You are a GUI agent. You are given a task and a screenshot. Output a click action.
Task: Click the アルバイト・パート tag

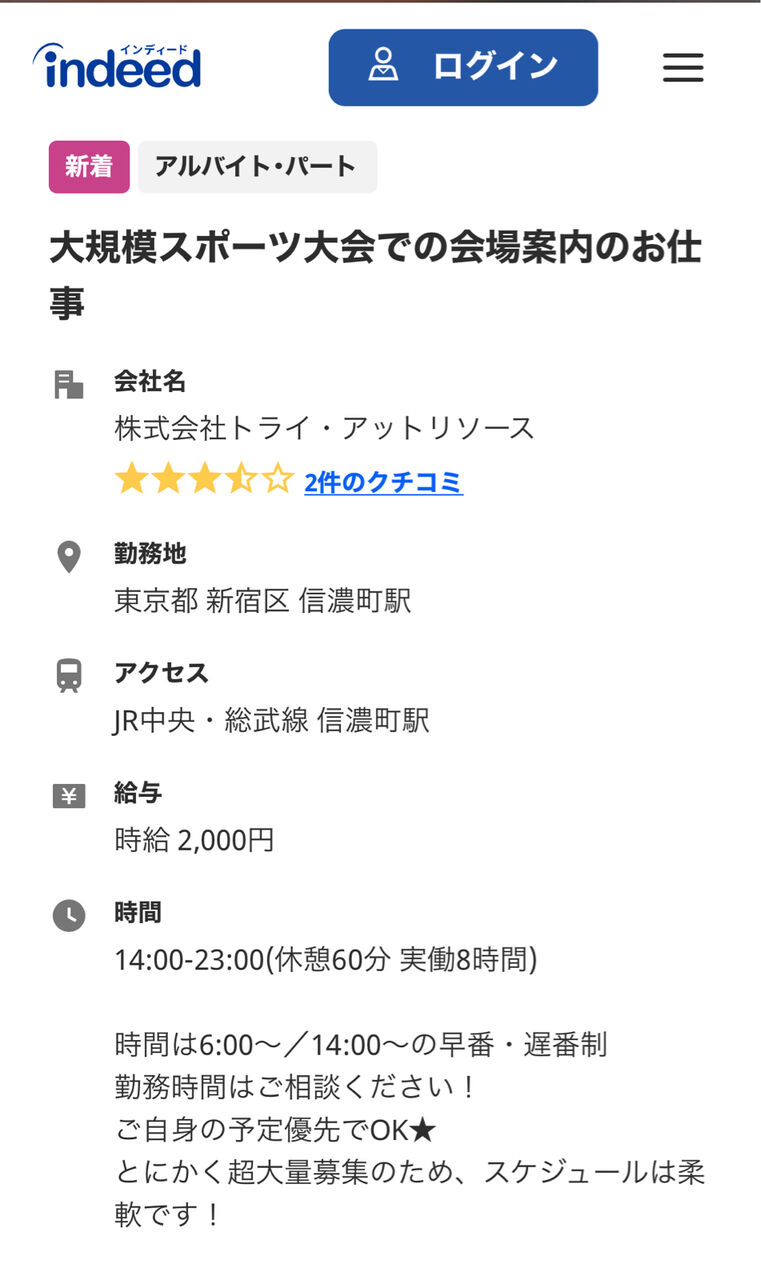pyautogui.click(x=257, y=166)
